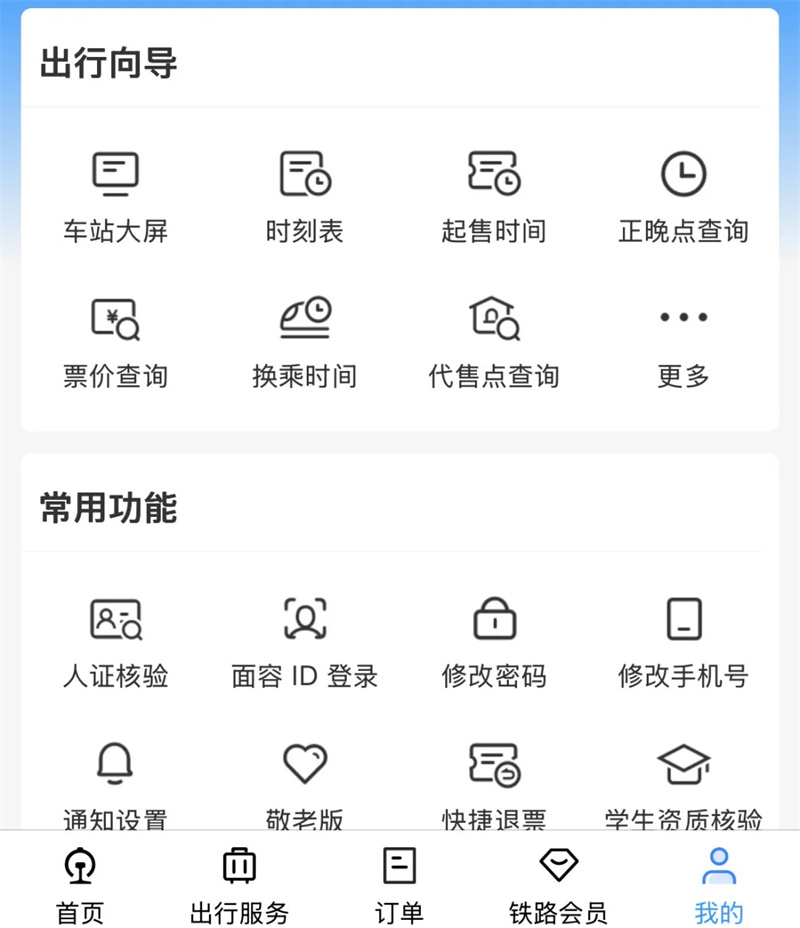The height and width of the screenshot is (928, 800).
Task: Switch to the 出行服务 tab
Action: click(x=239, y=885)
